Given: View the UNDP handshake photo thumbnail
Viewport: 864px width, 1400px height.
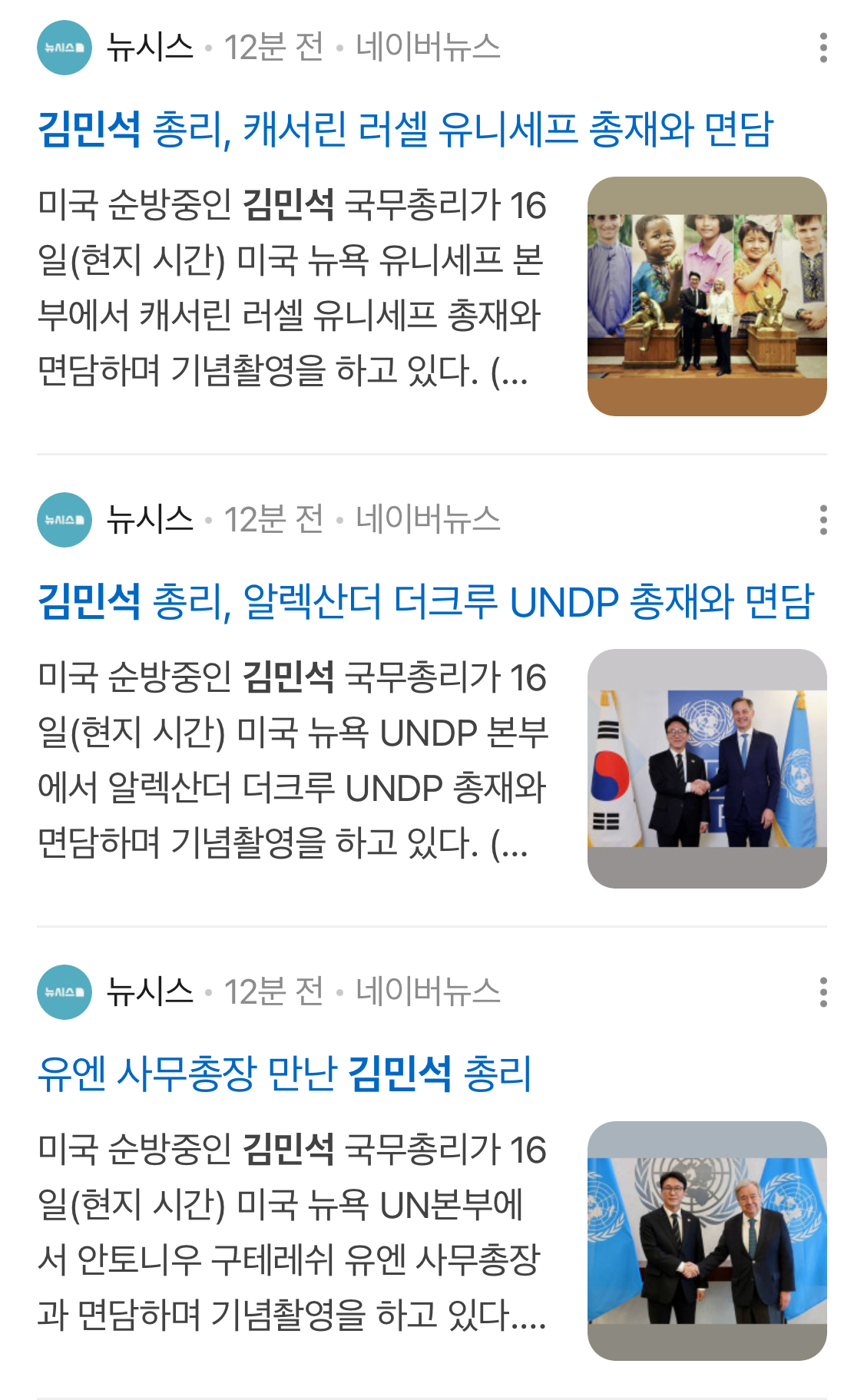Looking at the screenshot, I should click(707, 769).
